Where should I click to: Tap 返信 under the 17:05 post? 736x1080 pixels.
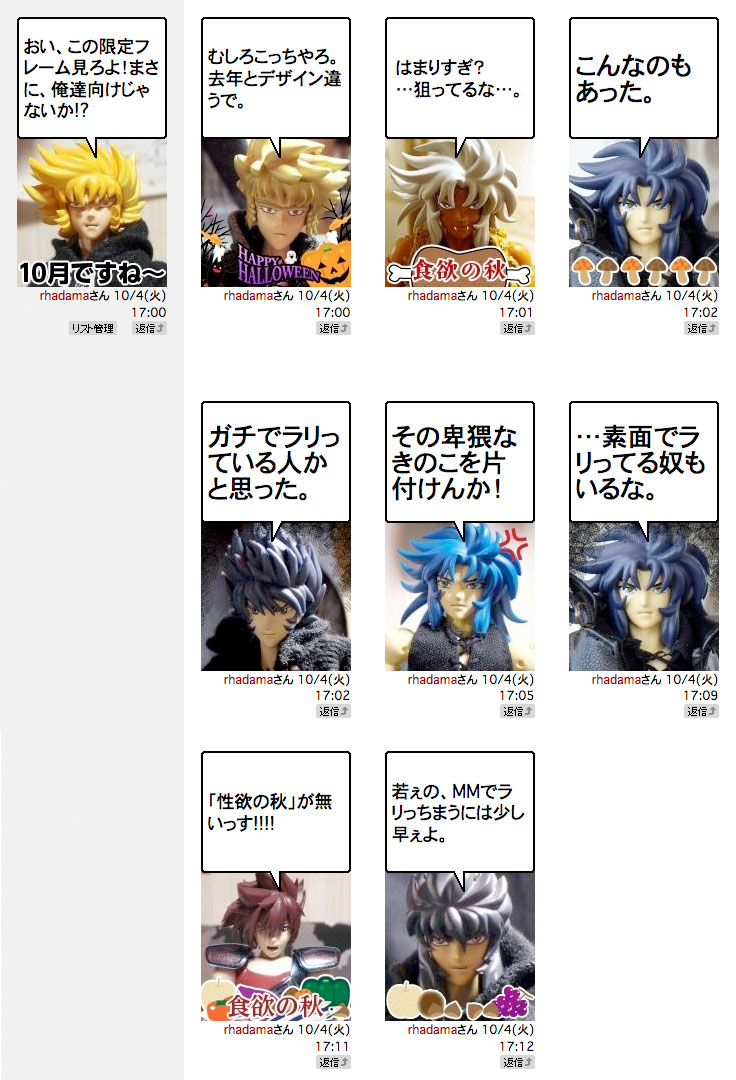click(518, 711)
